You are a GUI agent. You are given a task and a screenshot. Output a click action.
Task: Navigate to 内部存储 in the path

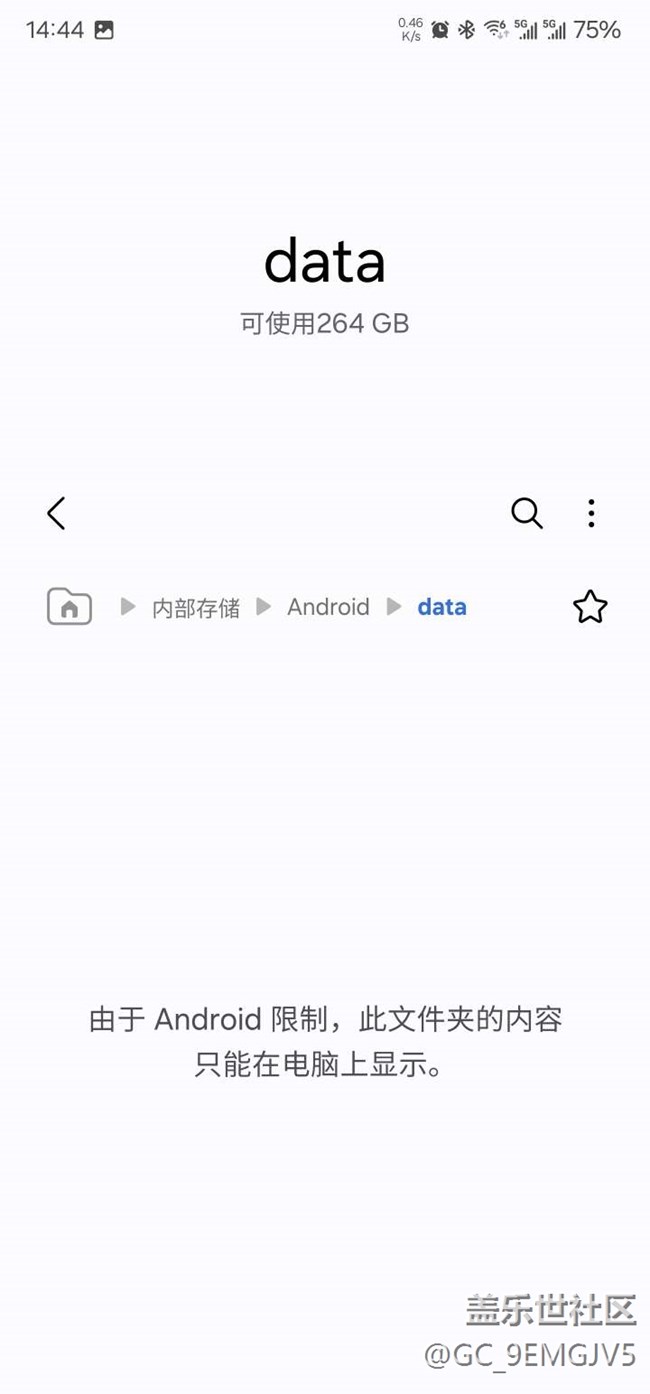click(x=196, y=608)
